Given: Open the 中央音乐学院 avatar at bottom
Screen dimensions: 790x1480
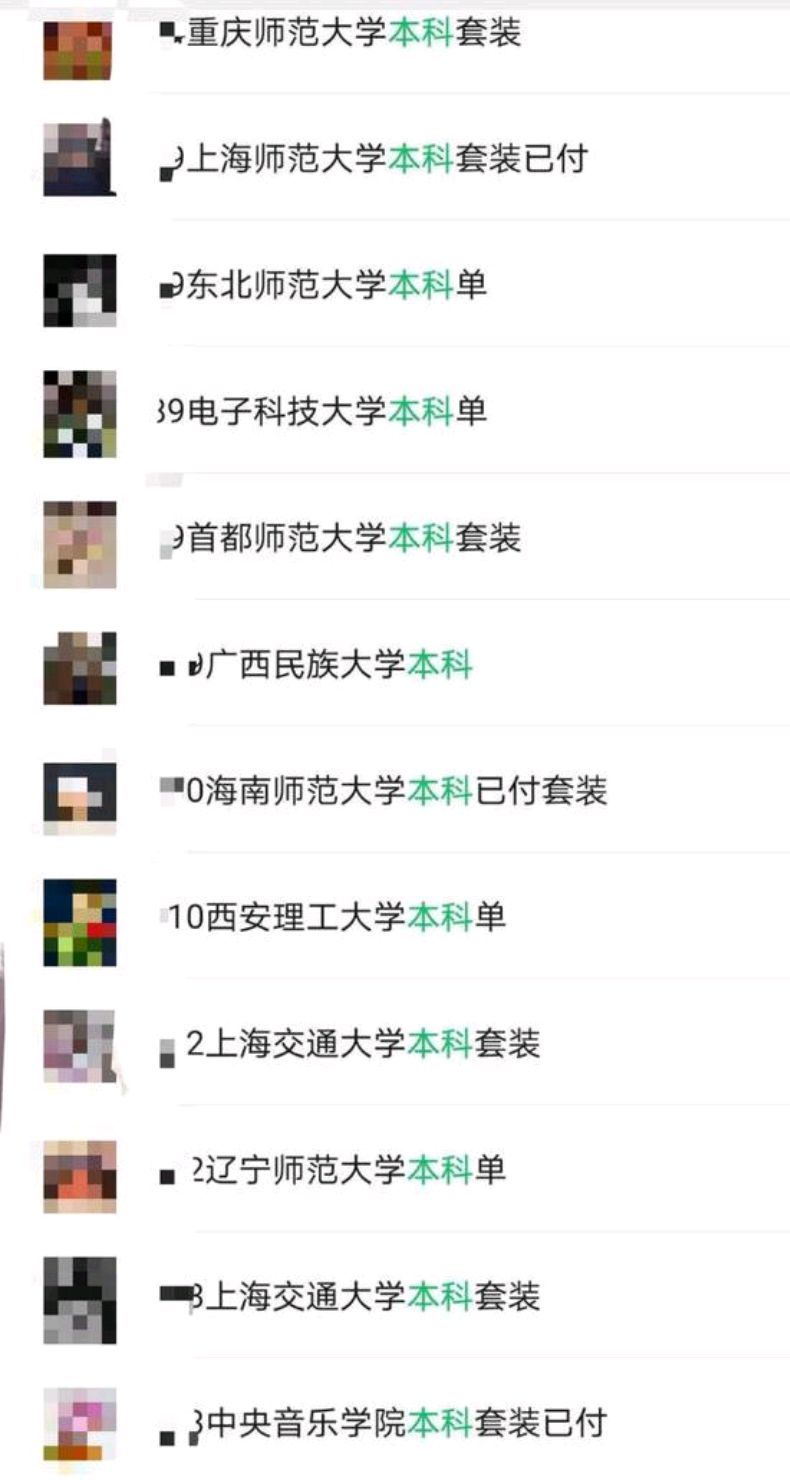Looking at the screenshot, I should (78, 1424).
